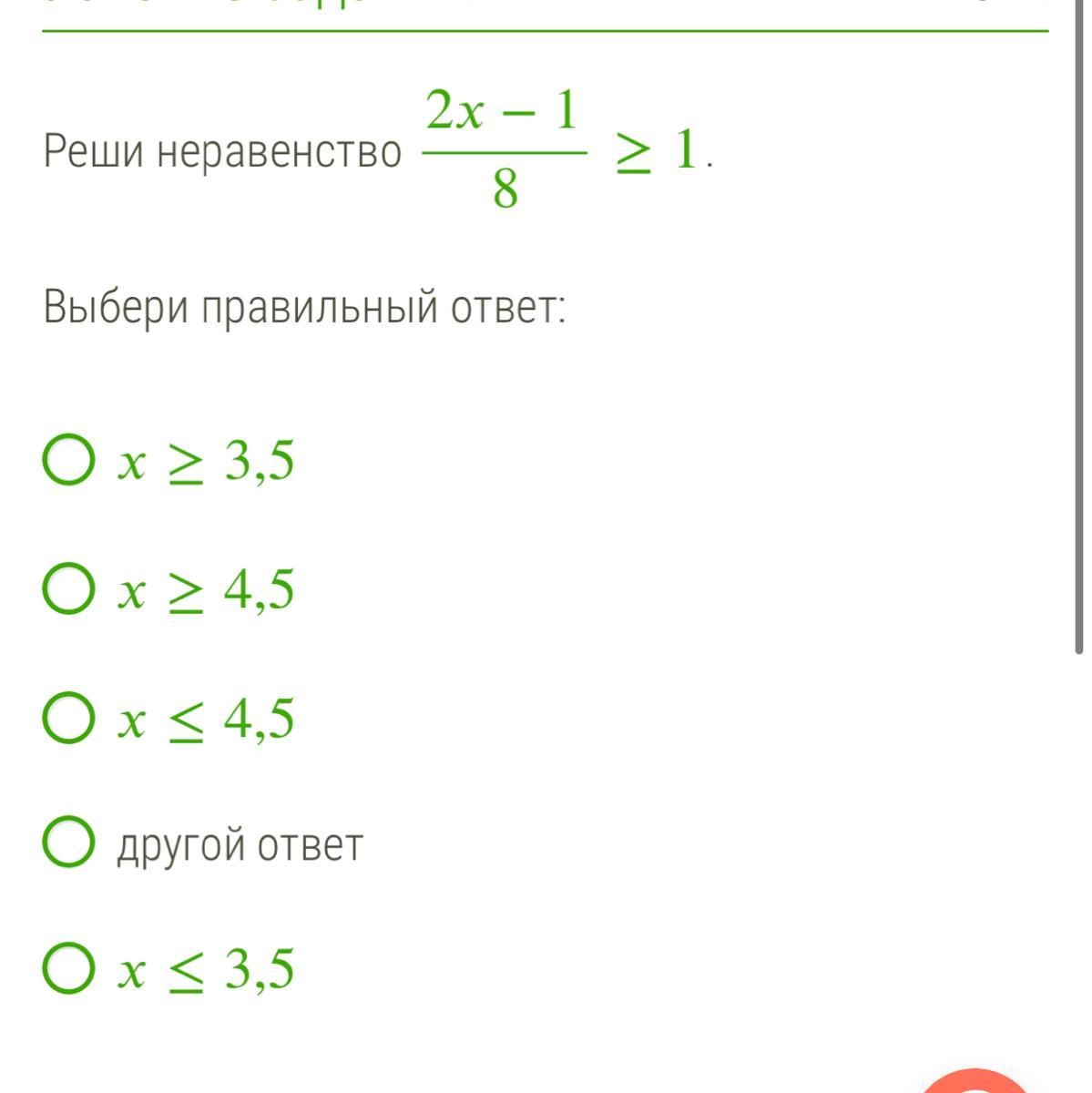
Task: Select the answer x ≥ 3,5
Action: click(x=68, y=461)
